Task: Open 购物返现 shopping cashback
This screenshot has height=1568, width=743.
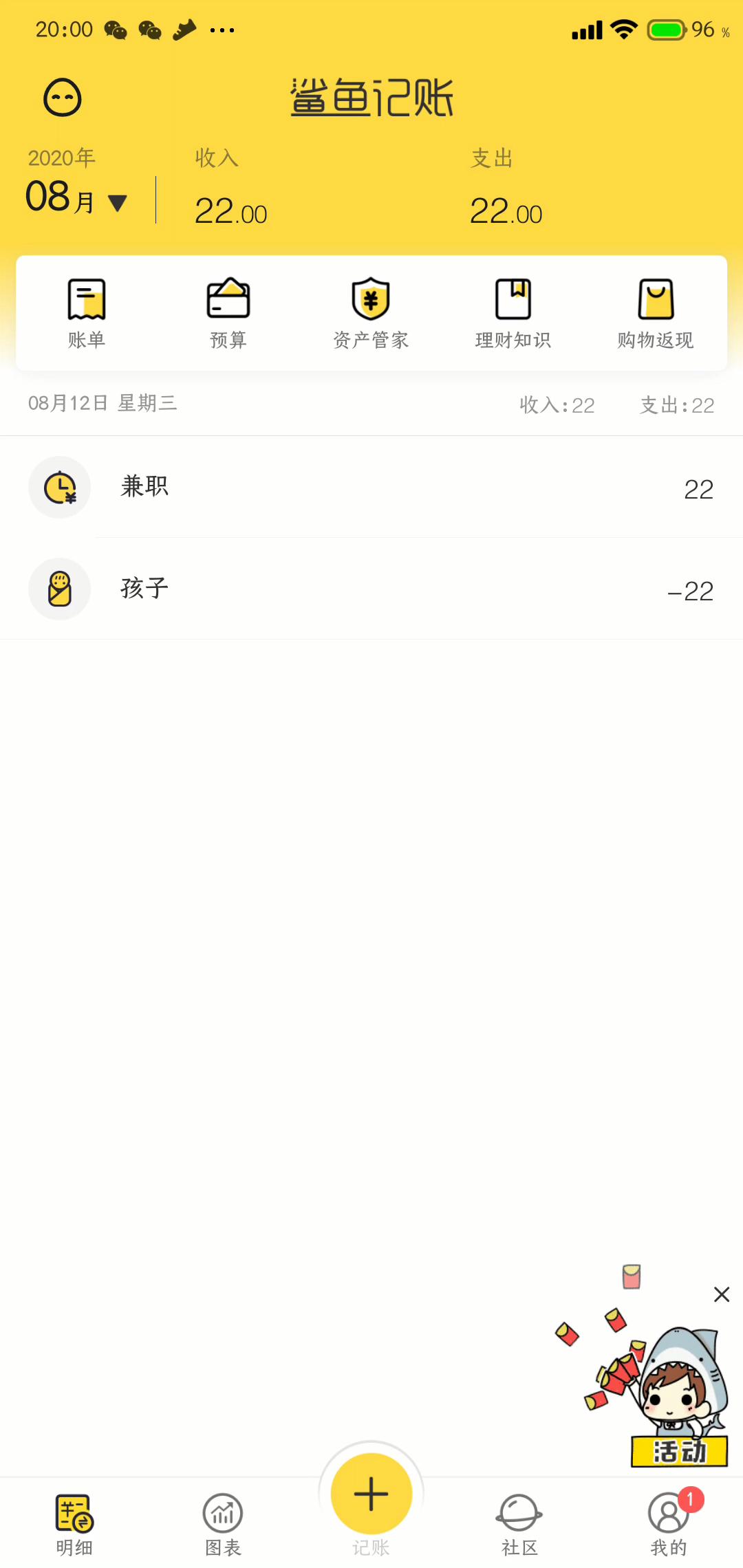Action: (655, 311)
